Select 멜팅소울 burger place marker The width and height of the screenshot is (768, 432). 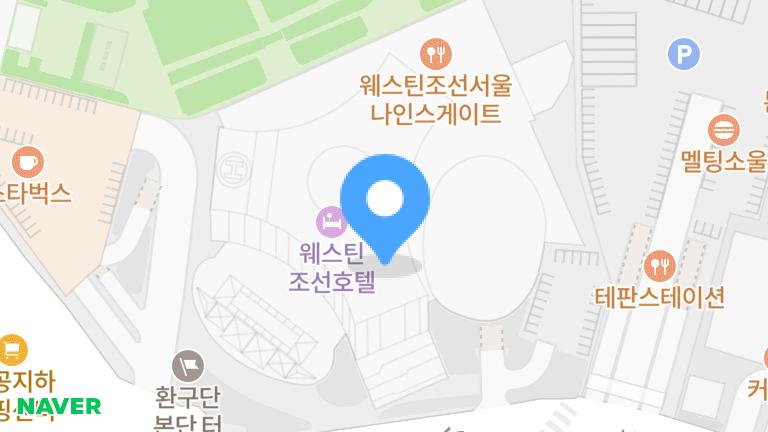(x=723, y=129)
